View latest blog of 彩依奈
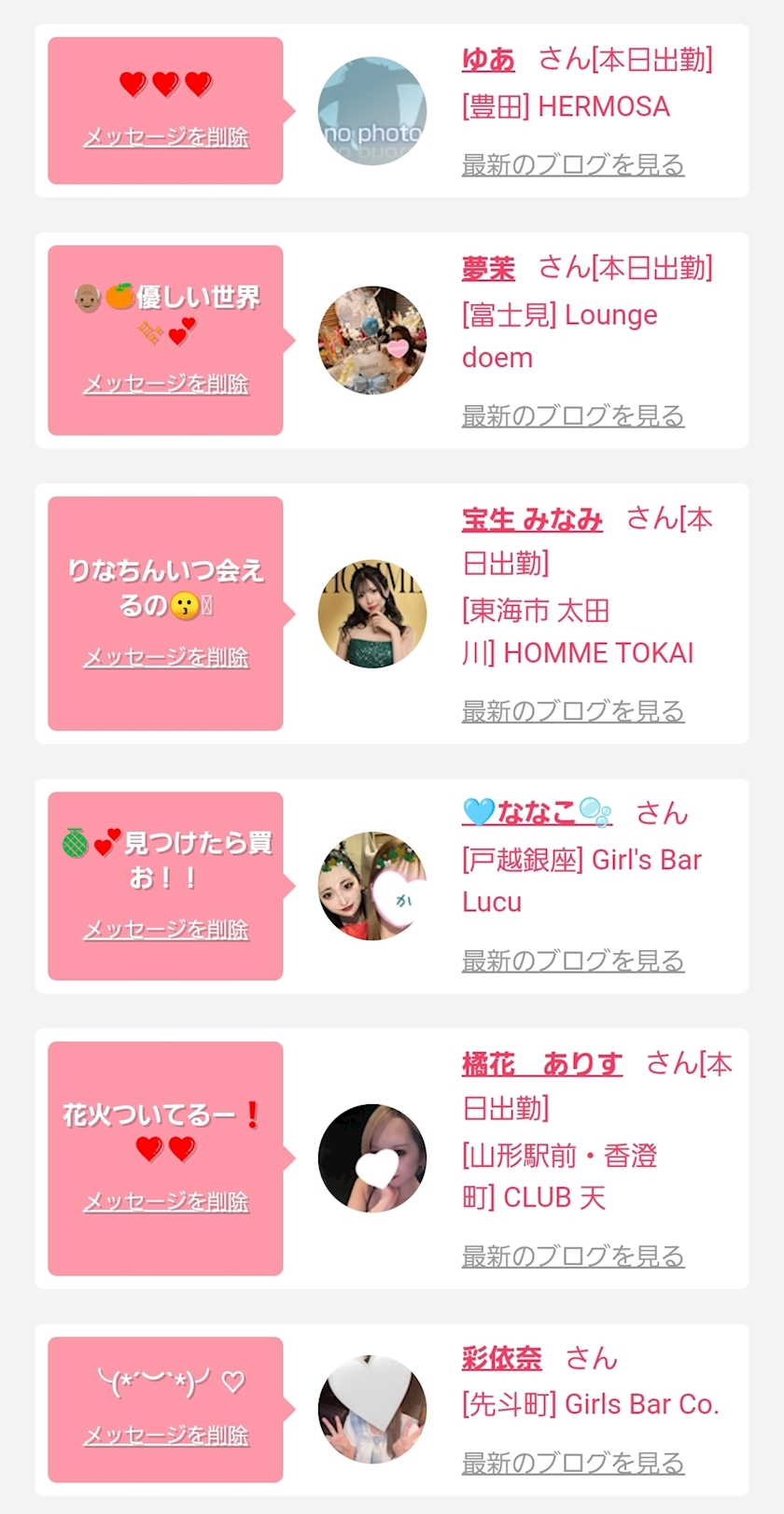 573,1463
